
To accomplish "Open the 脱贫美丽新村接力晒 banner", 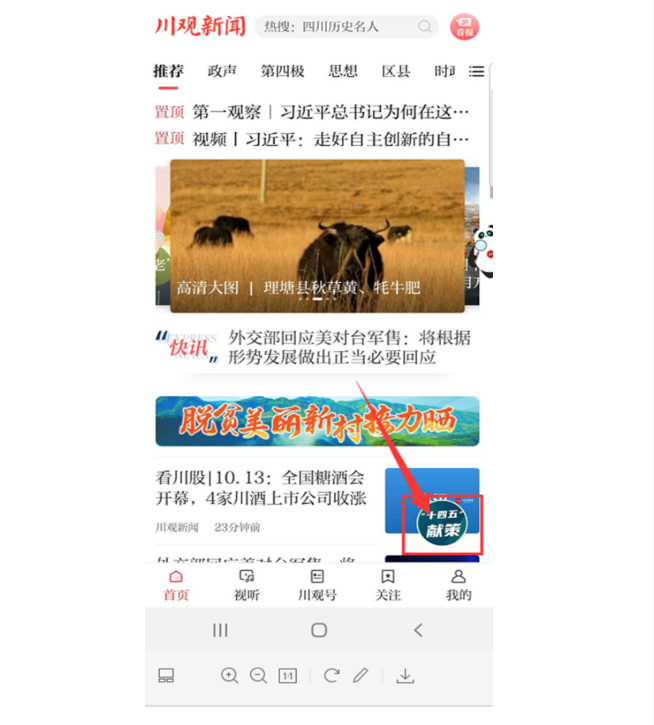I will coord(317,421).
